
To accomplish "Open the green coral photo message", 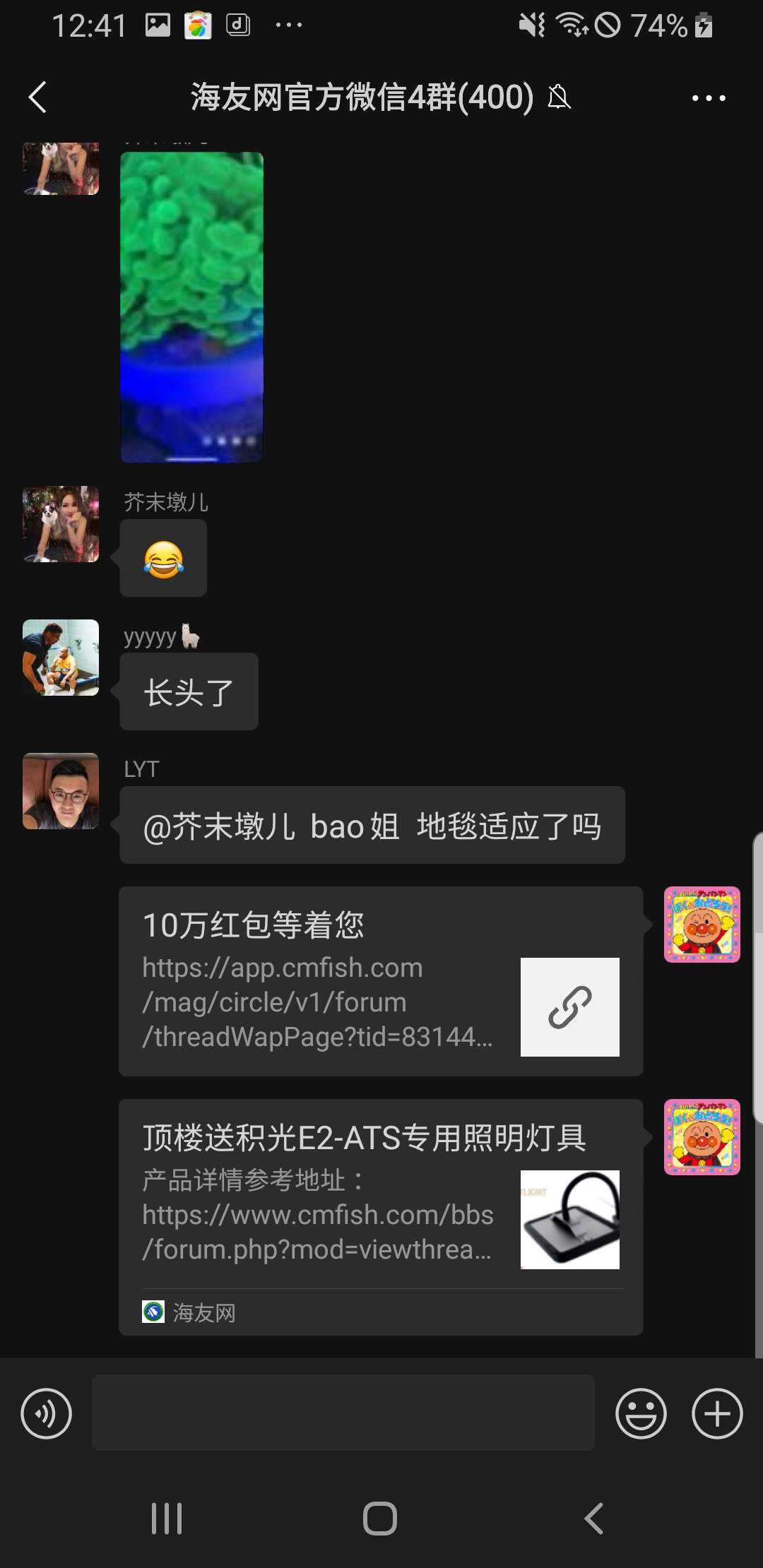I will click(191, 307).
